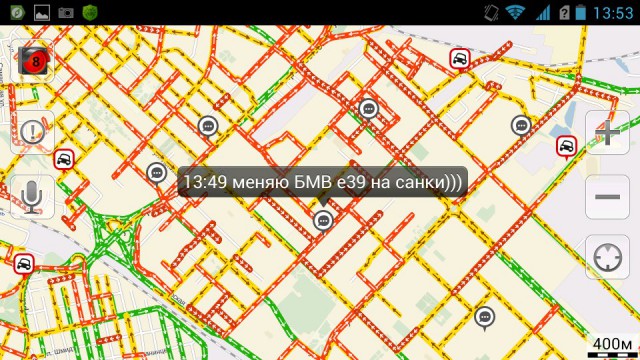Open the accident marker beside the microphone button

tap(64, 160)
